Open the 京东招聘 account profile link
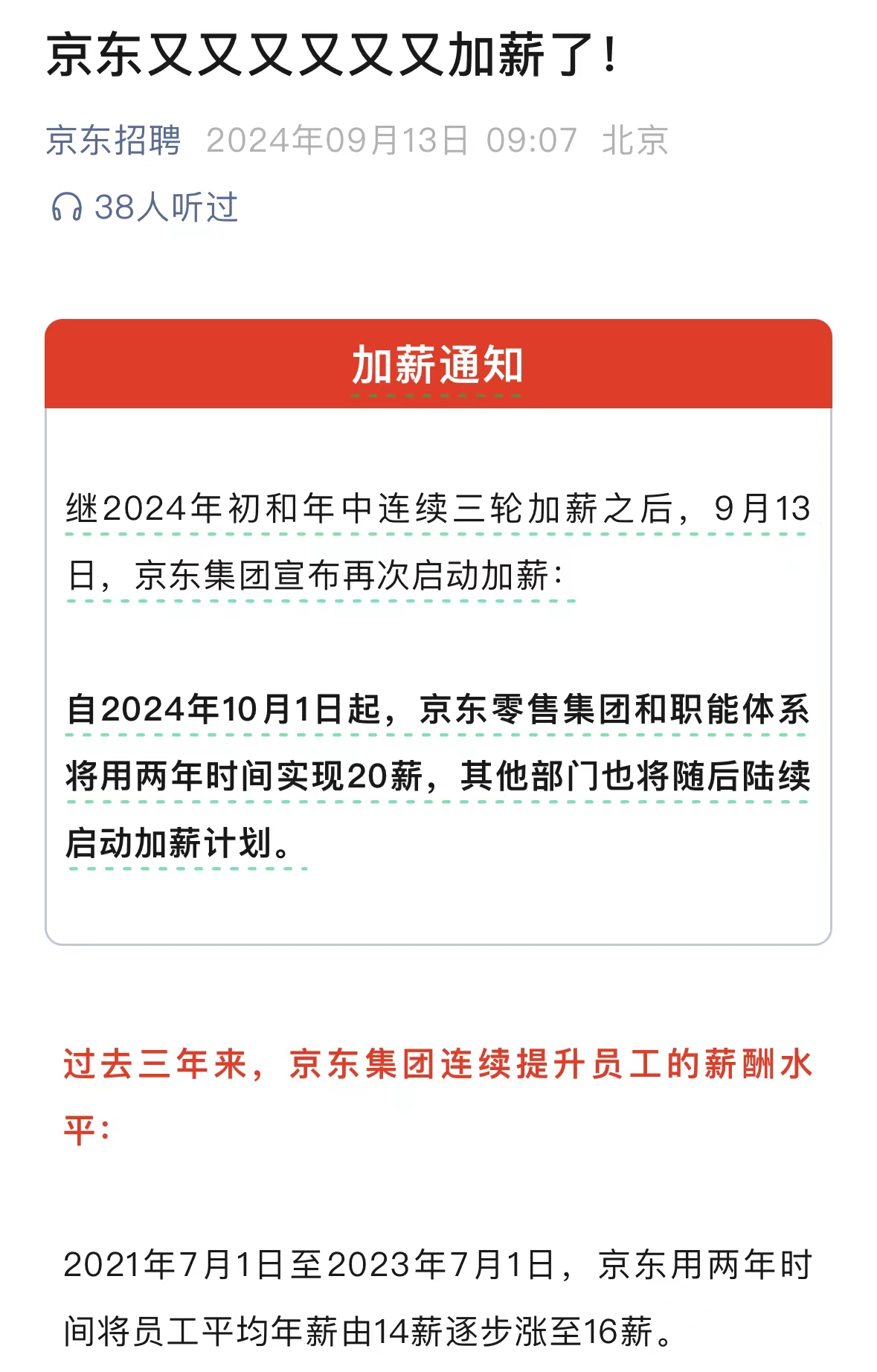Viewport: 877px width, 1372px height. 113,140
